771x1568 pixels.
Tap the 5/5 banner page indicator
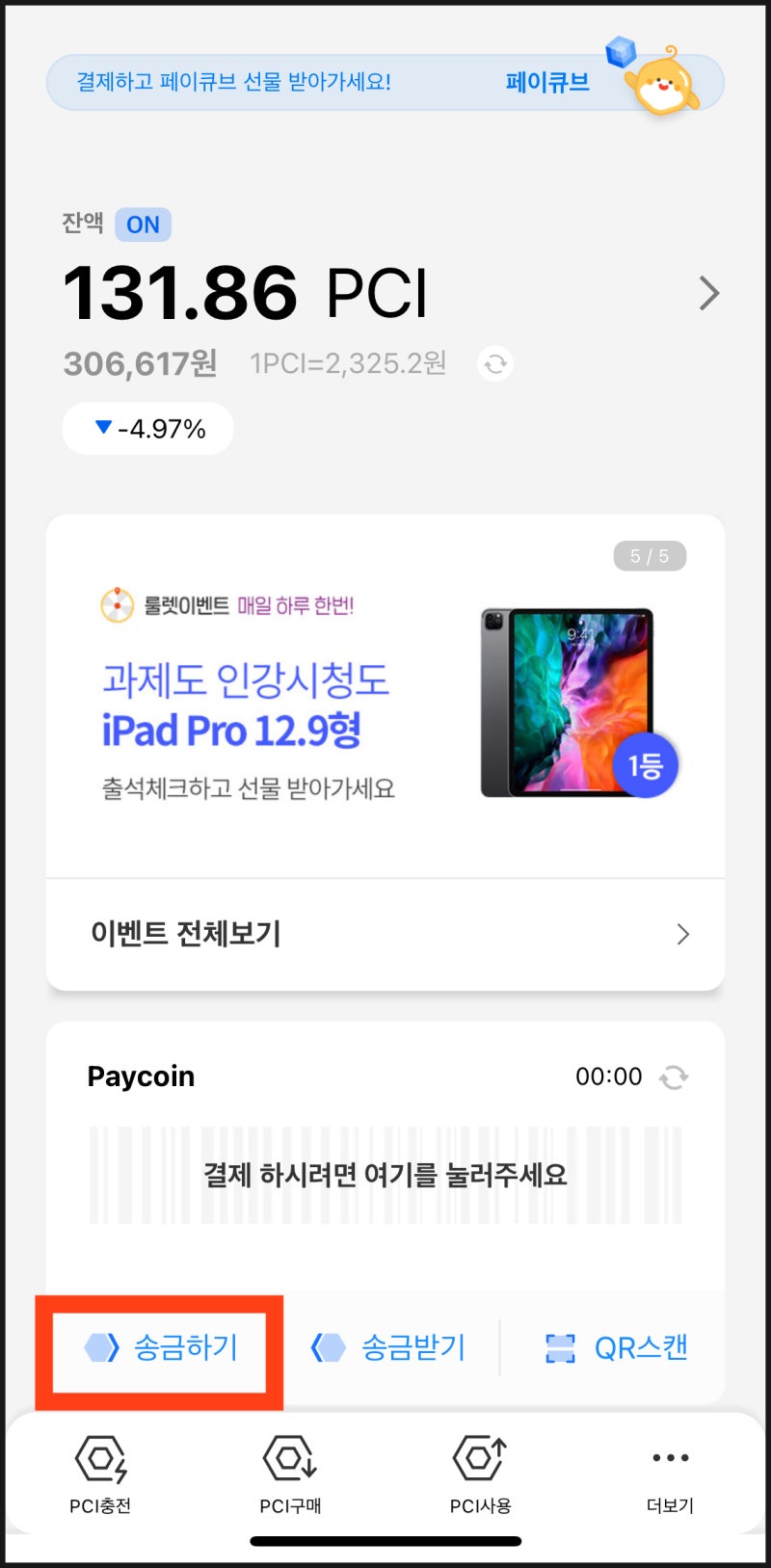tap(649, 555)
